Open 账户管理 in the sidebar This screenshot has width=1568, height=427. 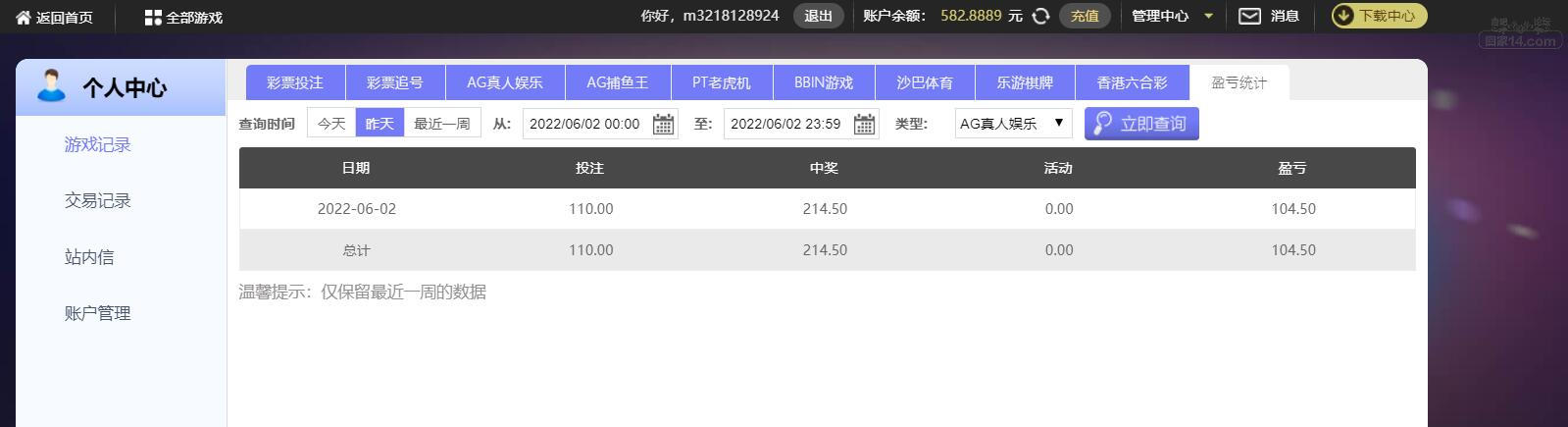(x=97, y=313)
